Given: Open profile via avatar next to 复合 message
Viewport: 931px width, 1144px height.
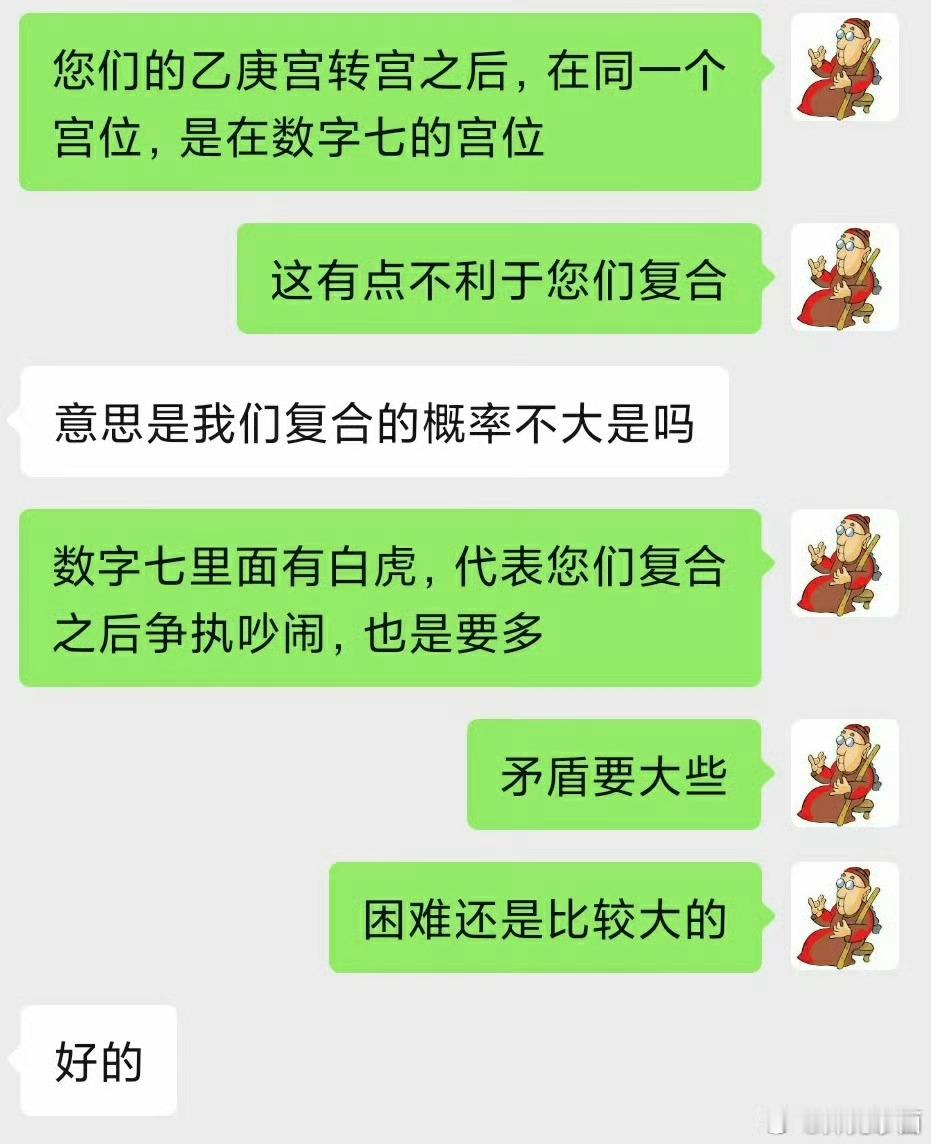Looking at the screenshot, I should click(x=845, y=279).
